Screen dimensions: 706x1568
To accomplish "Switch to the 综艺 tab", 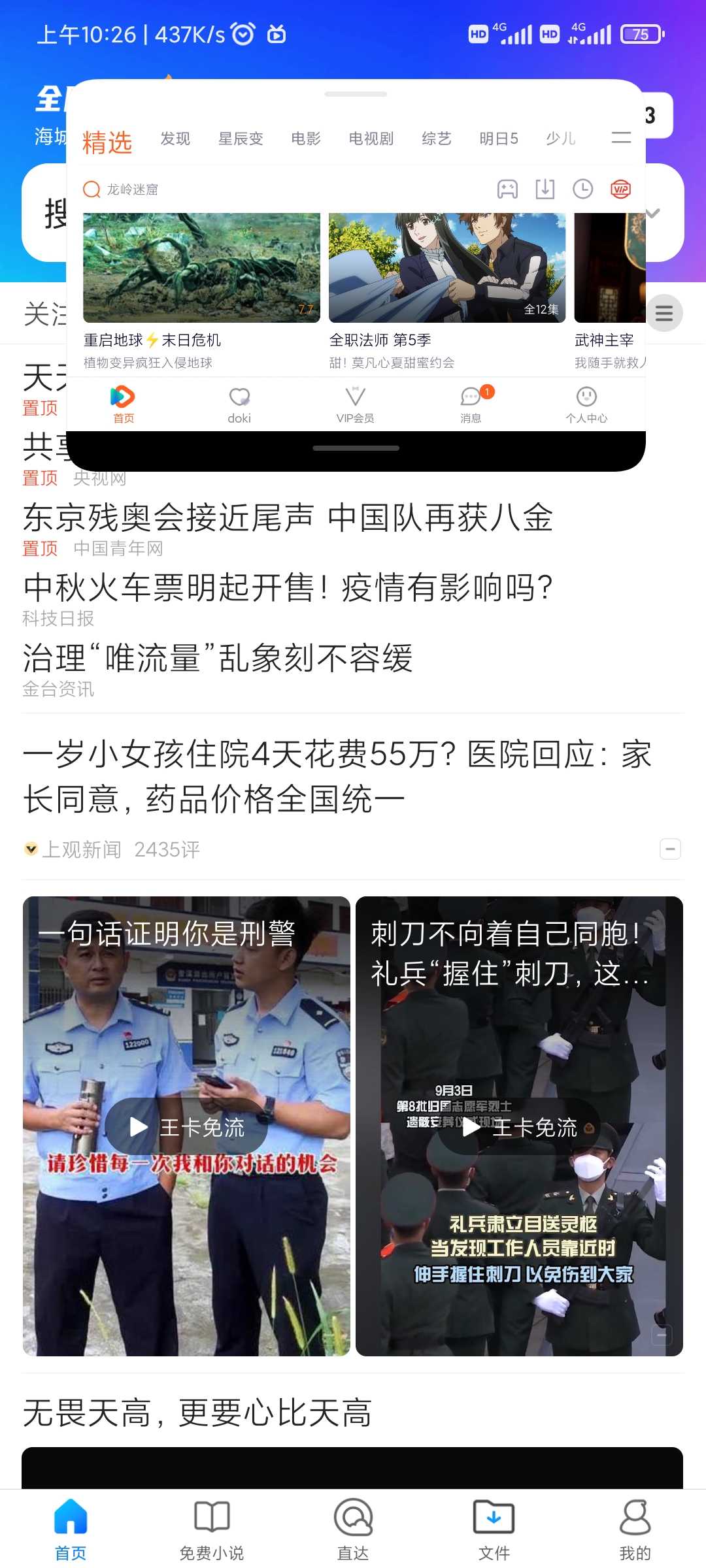I will click(x=437, y=139).
